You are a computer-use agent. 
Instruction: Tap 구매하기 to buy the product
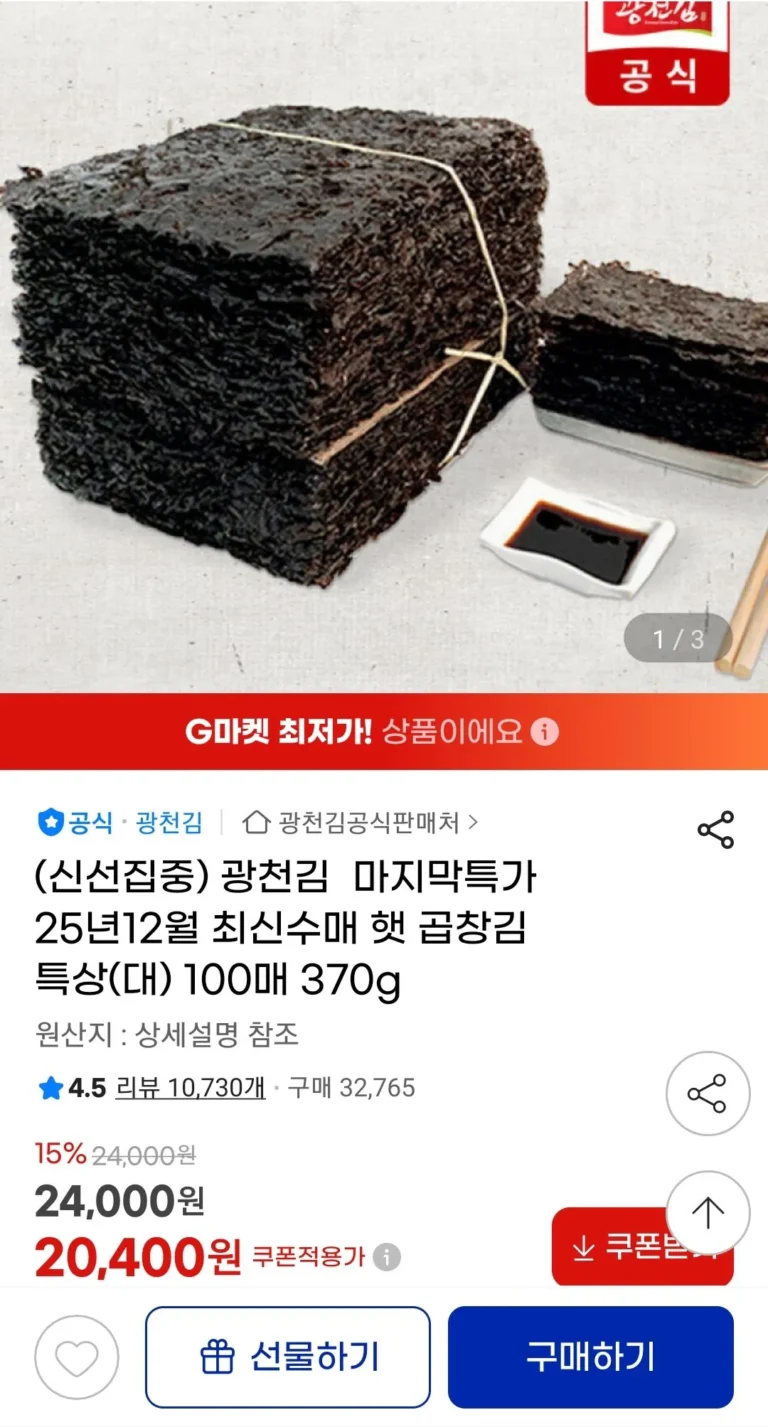(590, 1357)
